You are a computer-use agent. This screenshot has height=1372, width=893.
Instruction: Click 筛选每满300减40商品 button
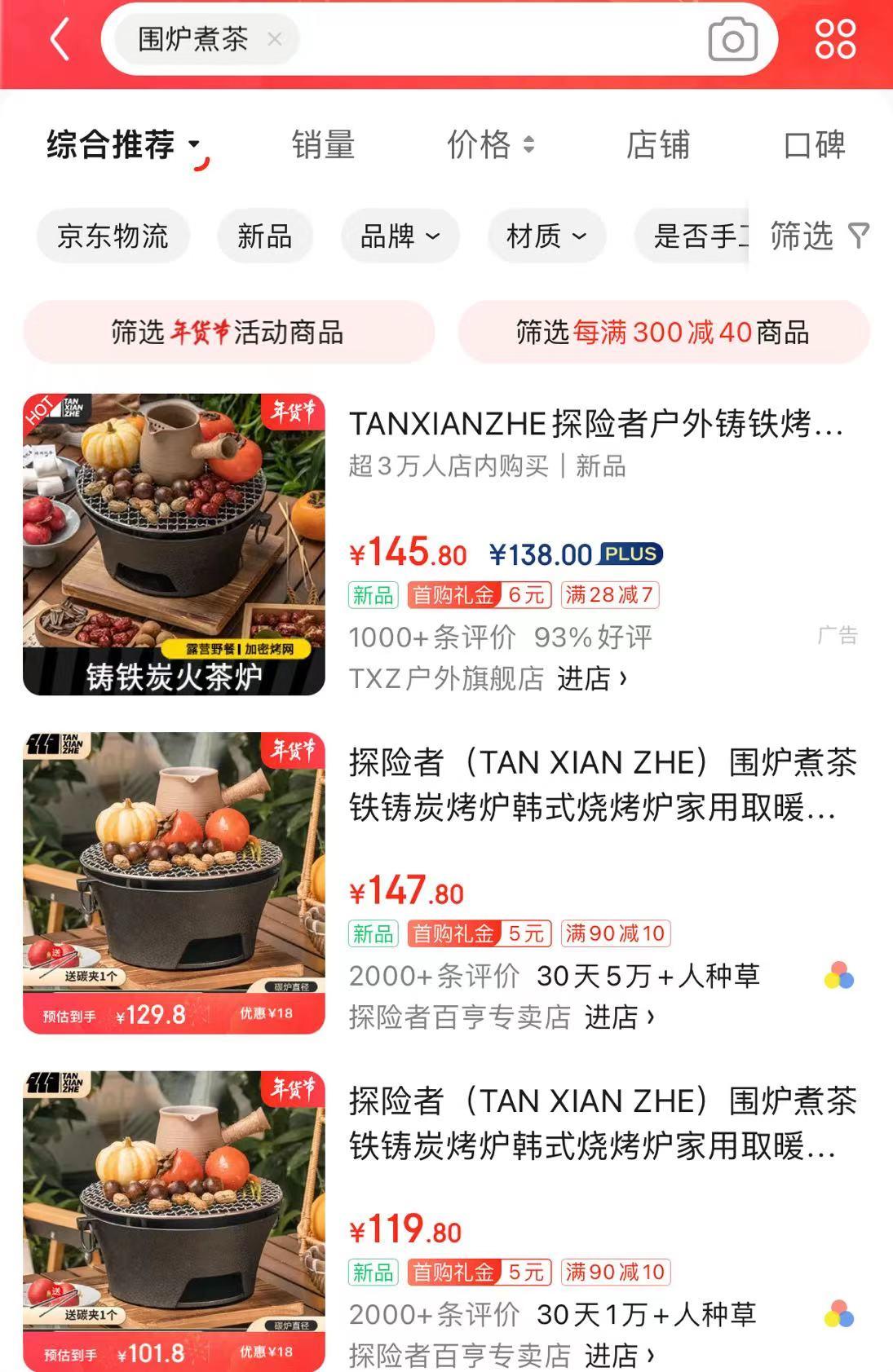pos(662,332)
